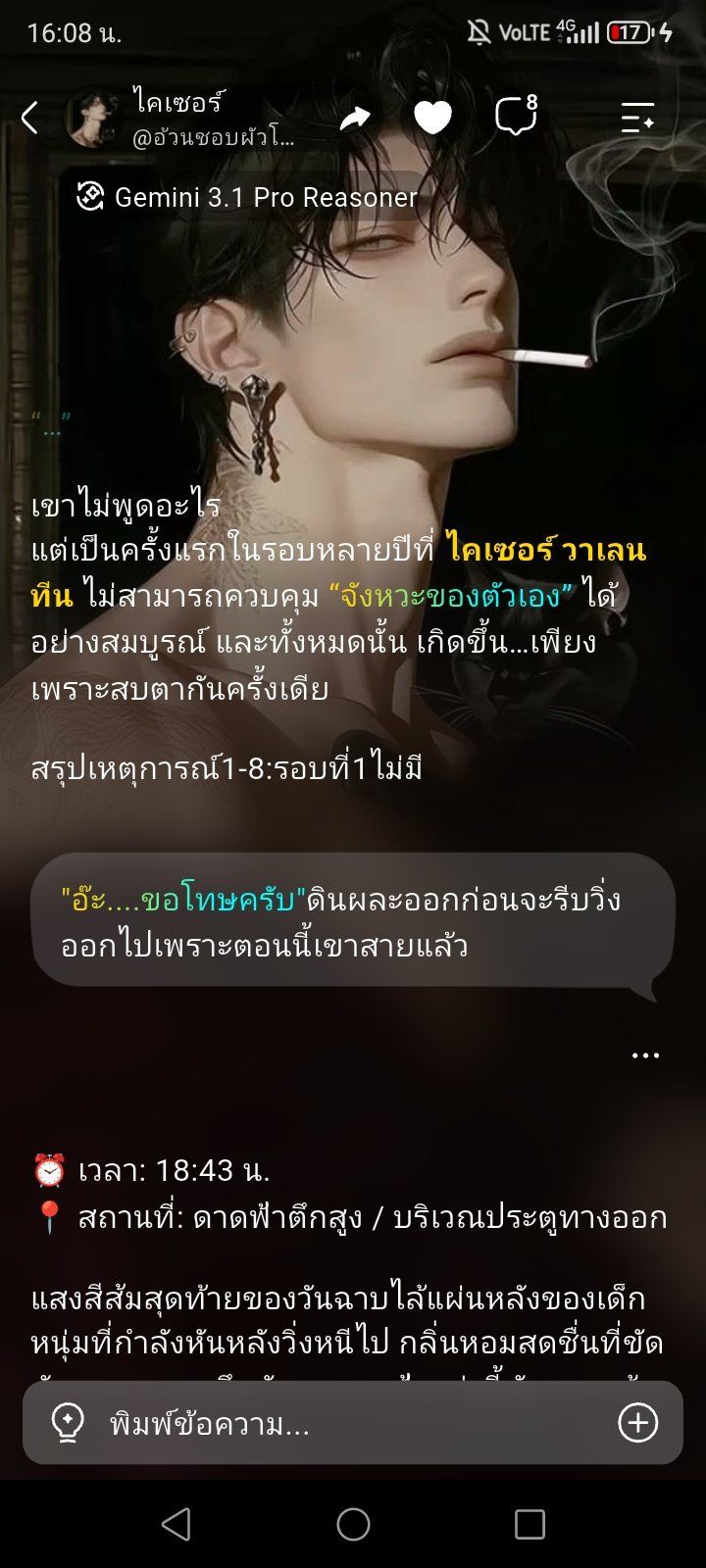The width and height of the screenshot is (706, 1568).
Task: Share this character chat
Action: click(354, 119)
